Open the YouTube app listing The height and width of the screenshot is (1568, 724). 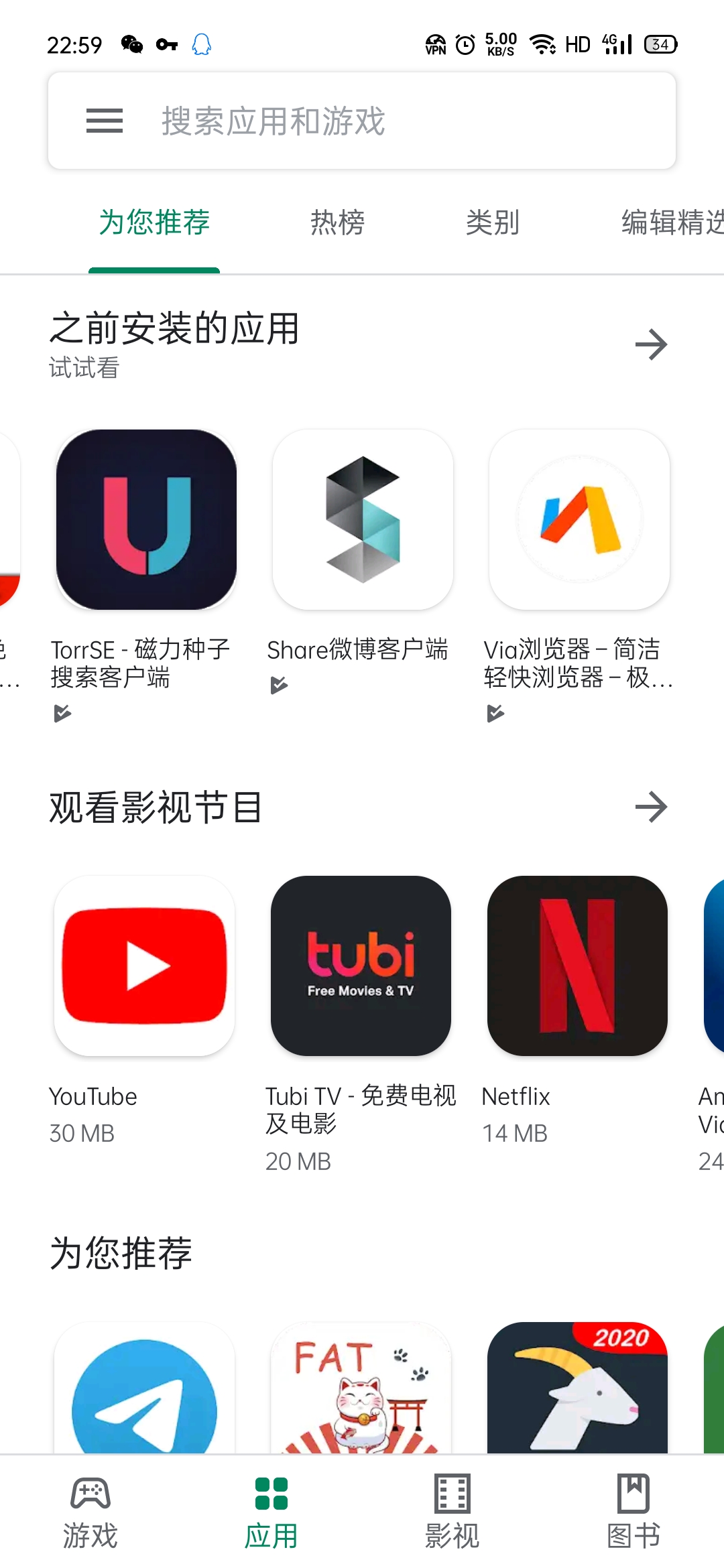point(145,966)
